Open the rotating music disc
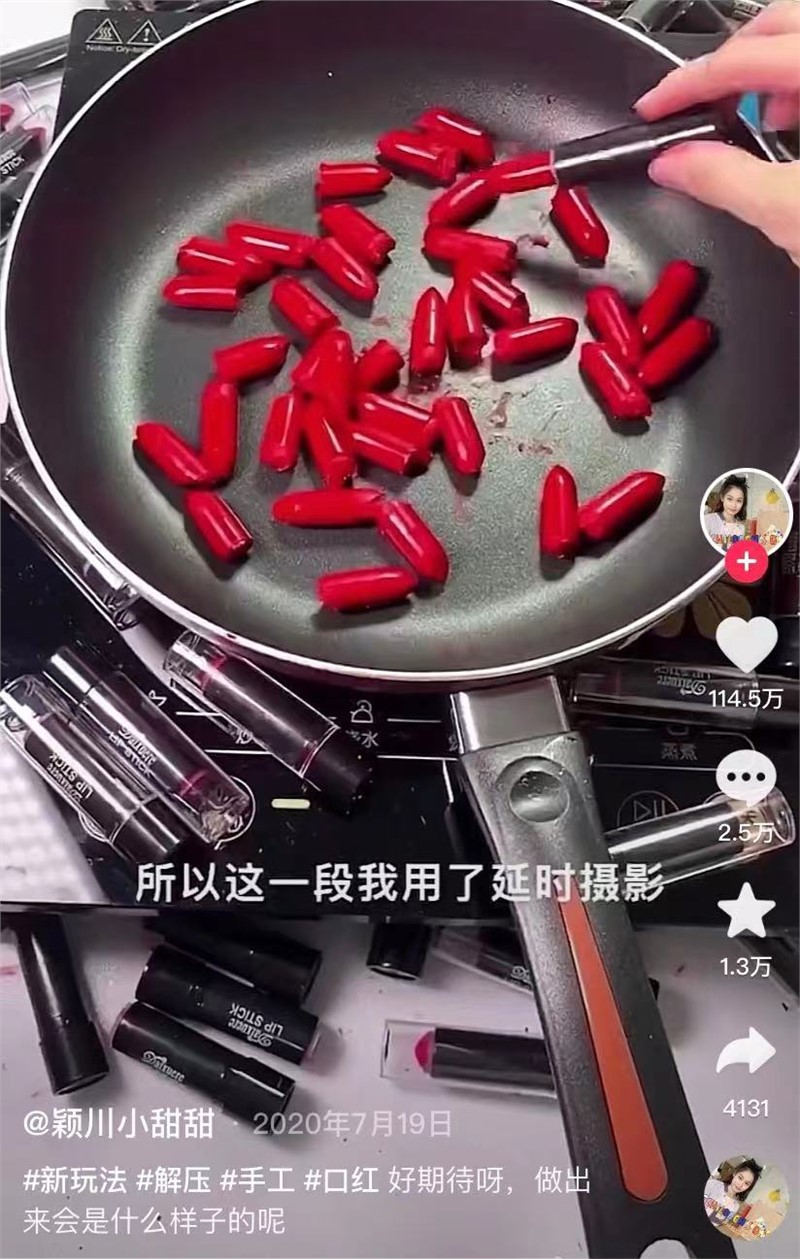Screen dimensions: 800x1259 [745, 1197]
